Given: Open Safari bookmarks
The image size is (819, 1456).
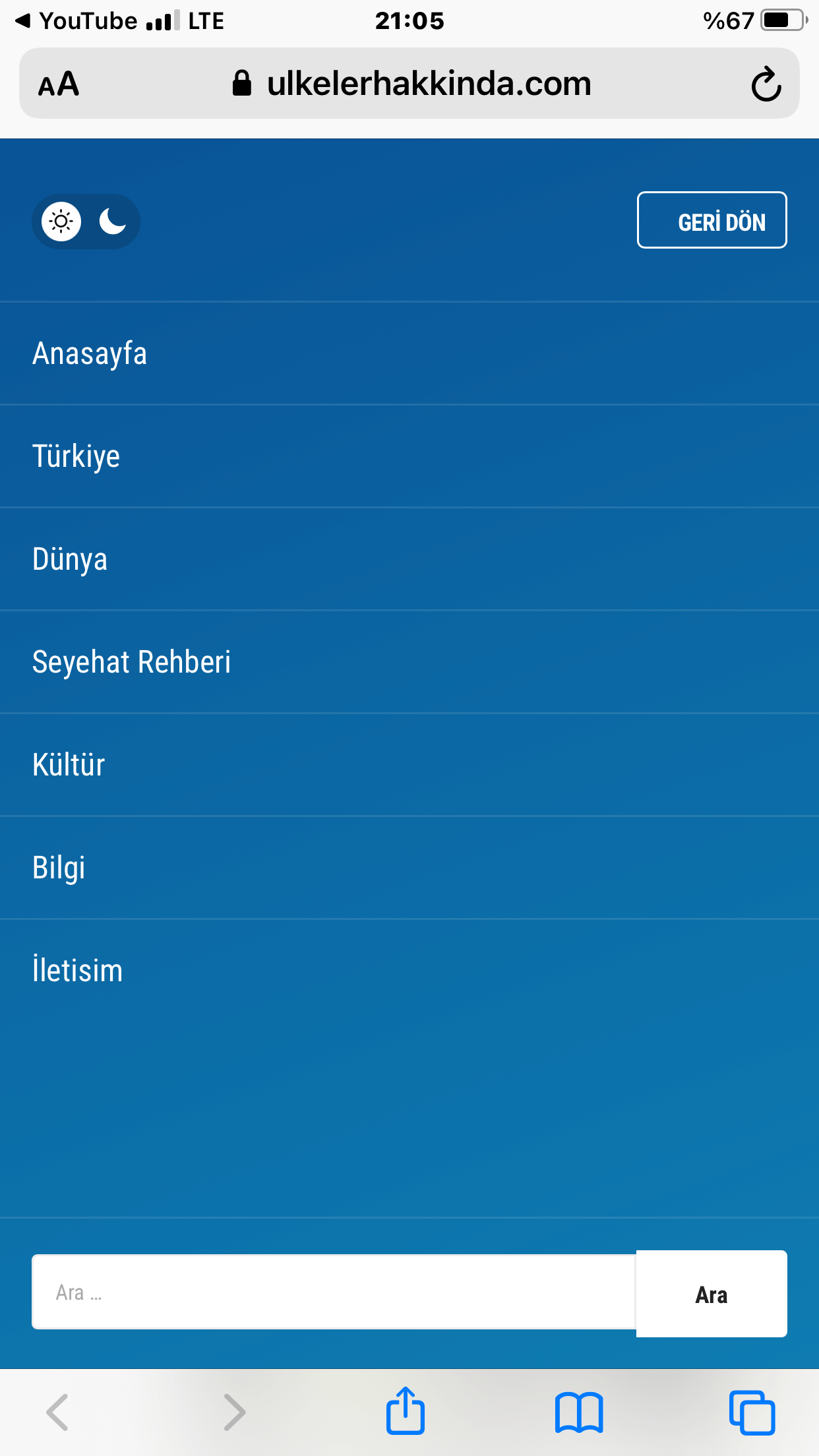Looking at the screenshot, I should click(579, 1412).
